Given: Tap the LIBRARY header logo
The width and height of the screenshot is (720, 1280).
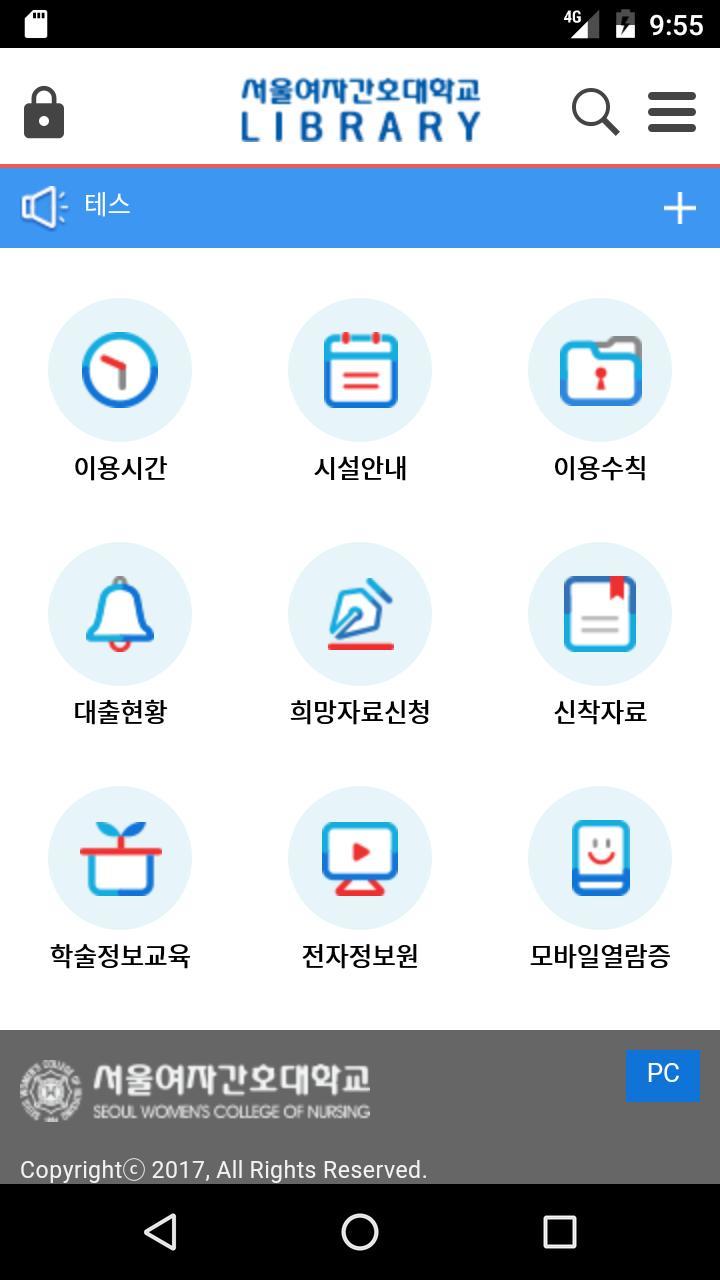Looking at the screenshot, I should pos(360,108).
